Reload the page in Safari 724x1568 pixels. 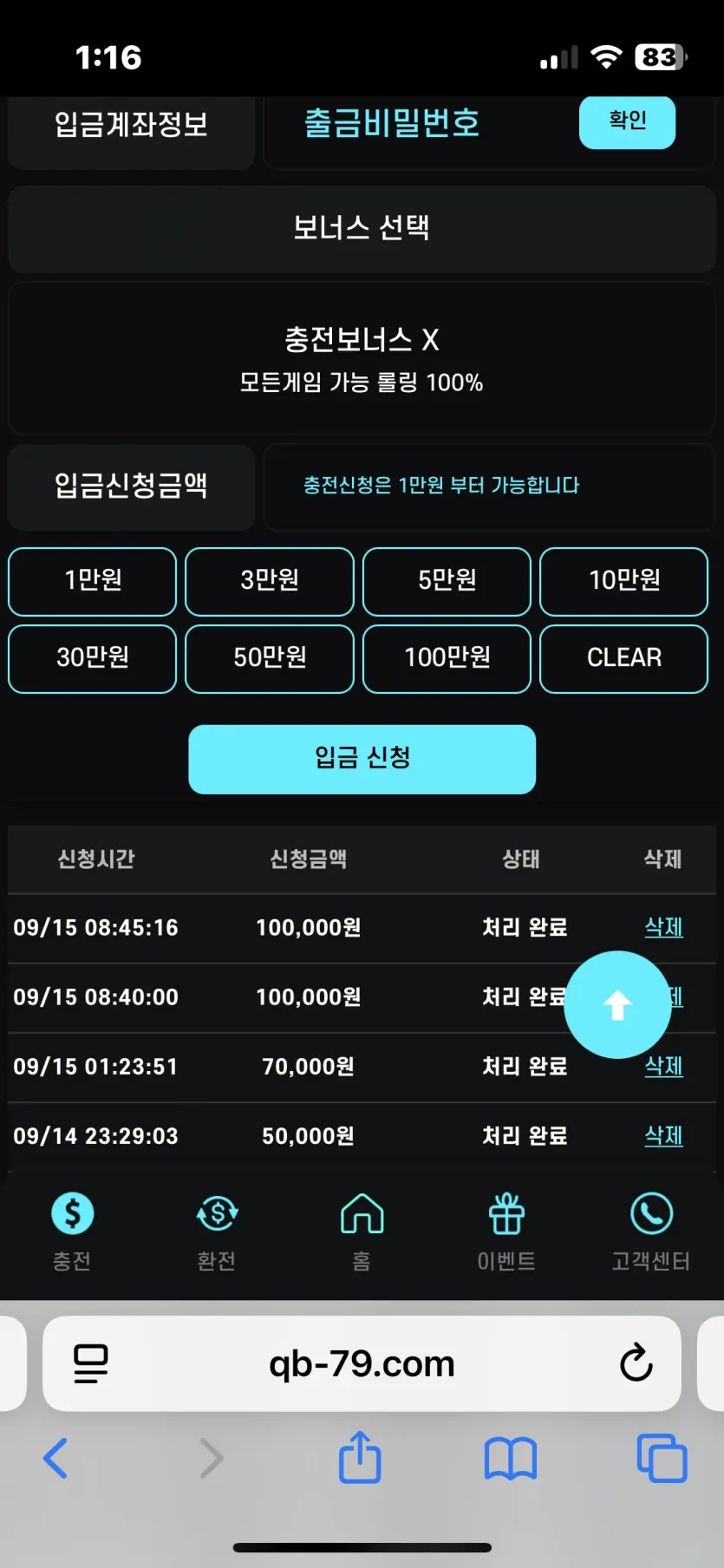pyautogui.click(x=636, y=1363)
